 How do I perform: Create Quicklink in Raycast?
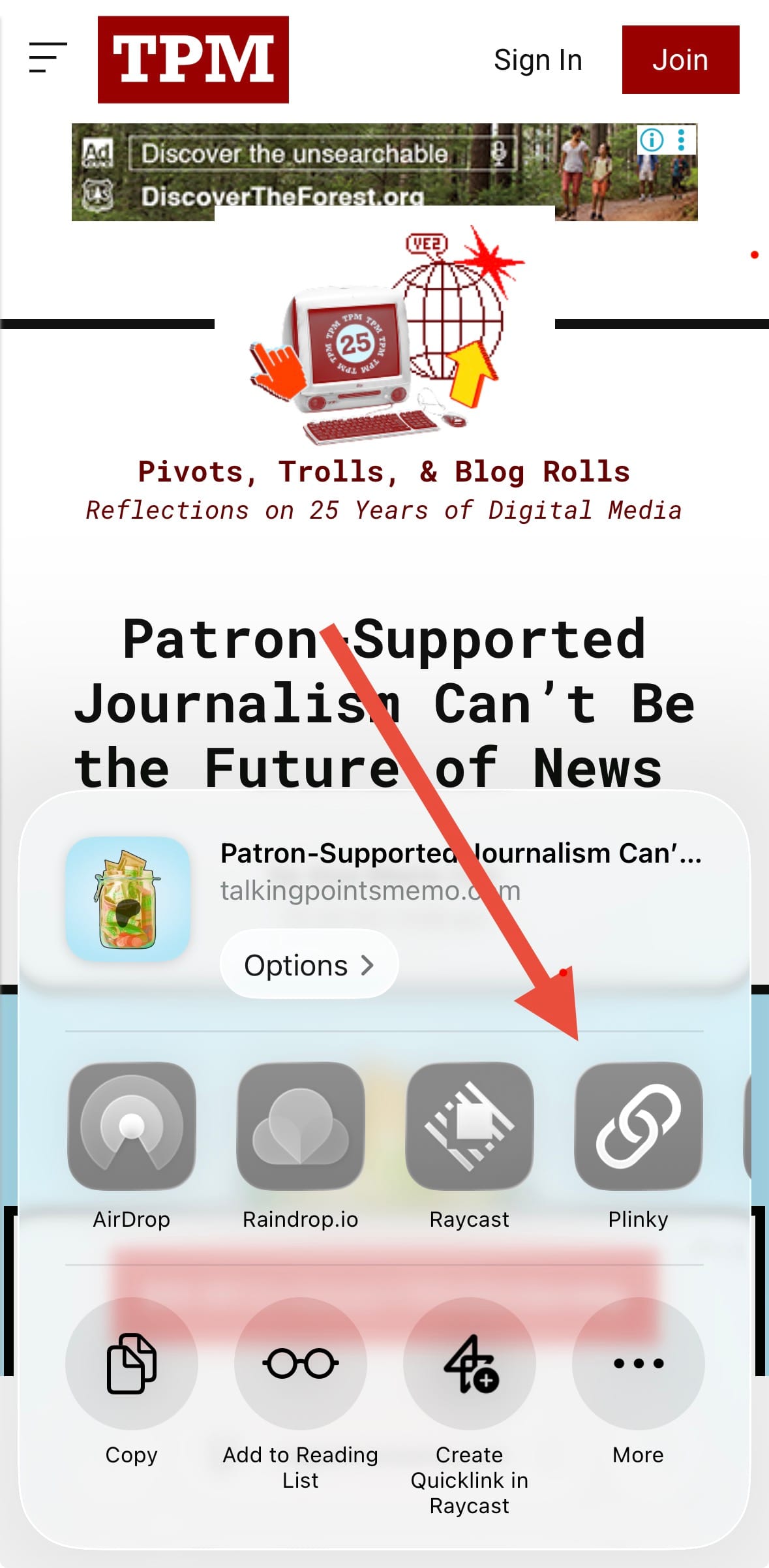point(469,1363)
